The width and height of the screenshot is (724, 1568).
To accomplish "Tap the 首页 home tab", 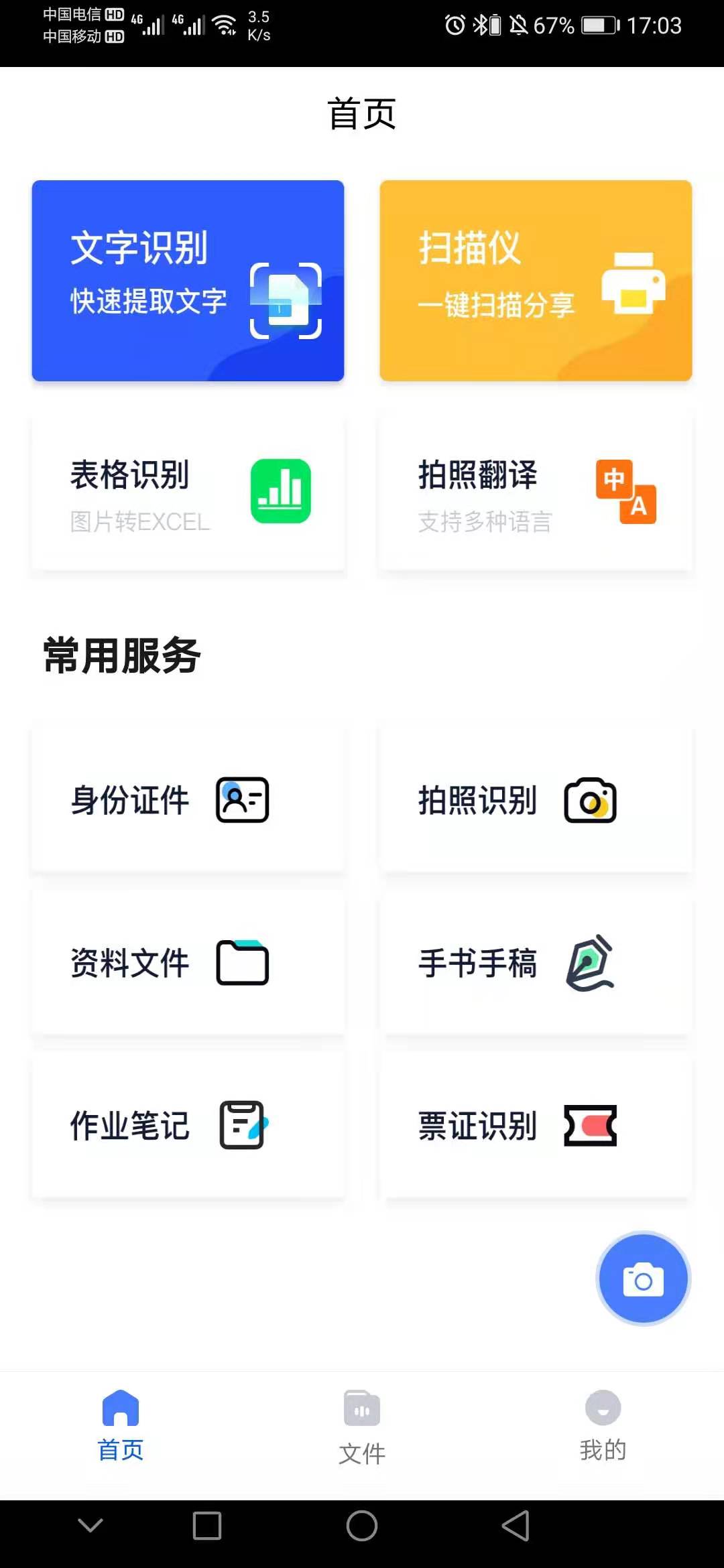I will pyautogui.click(x=121, y=1426).
